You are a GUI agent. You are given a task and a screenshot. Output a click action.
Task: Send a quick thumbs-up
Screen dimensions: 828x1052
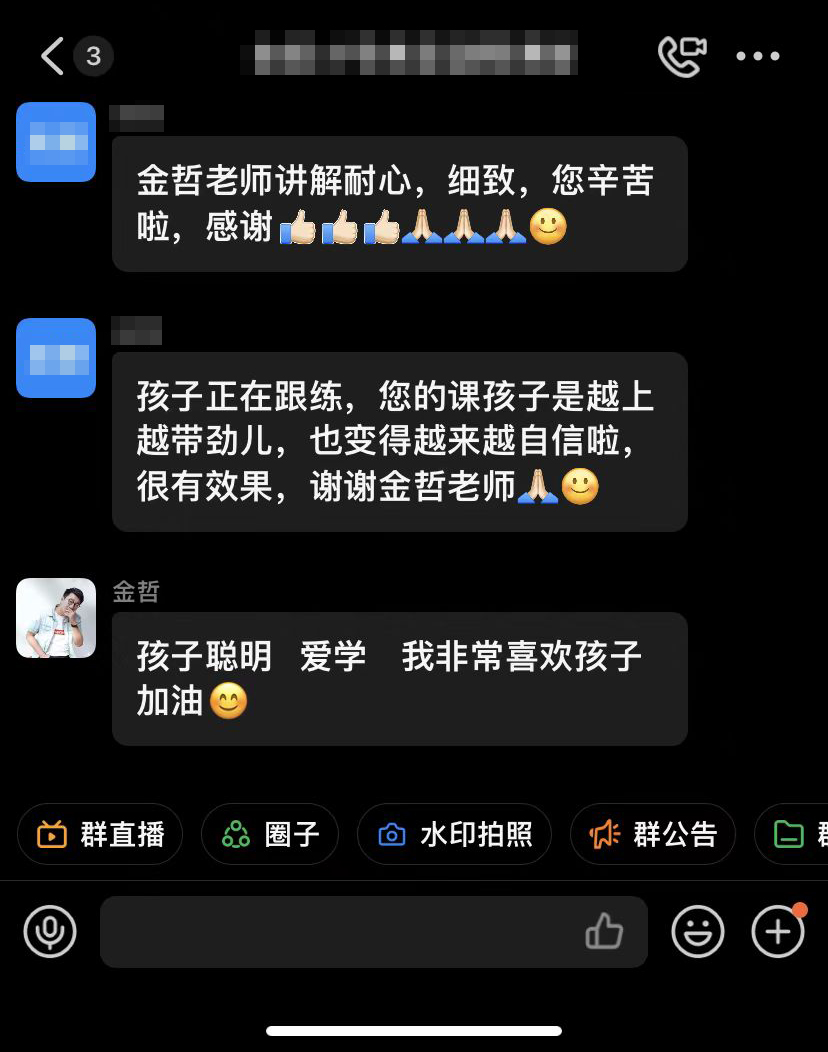click(x=604, y=932)
